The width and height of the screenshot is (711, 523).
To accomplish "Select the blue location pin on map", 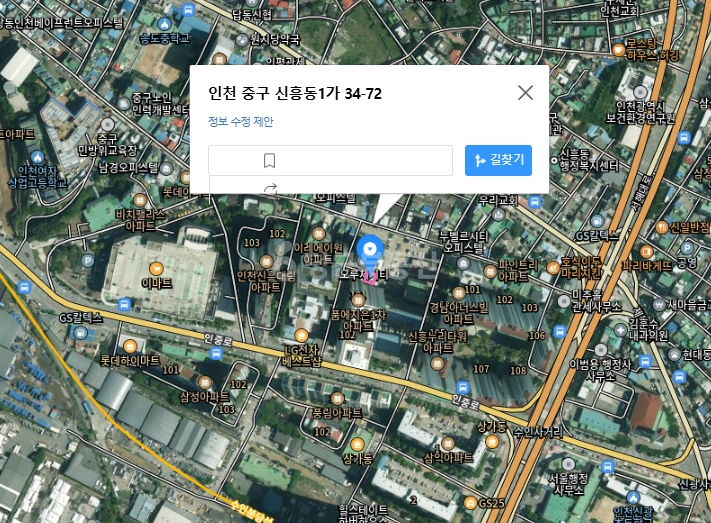I will point(370,251).
